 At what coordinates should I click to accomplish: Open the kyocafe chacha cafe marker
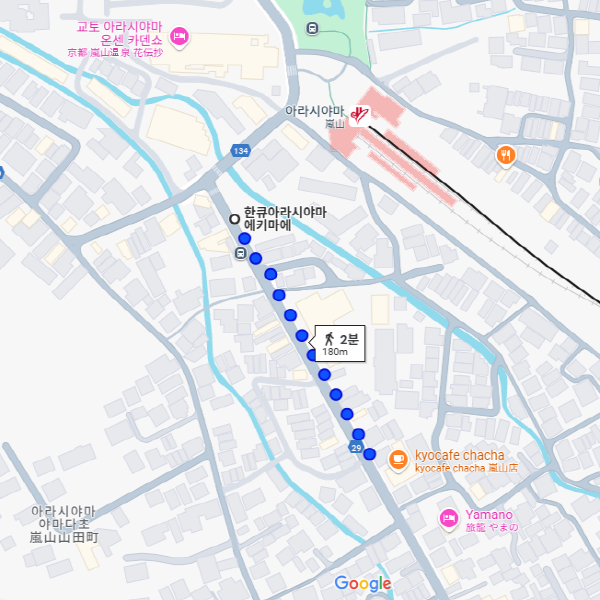tap(398, 460)
